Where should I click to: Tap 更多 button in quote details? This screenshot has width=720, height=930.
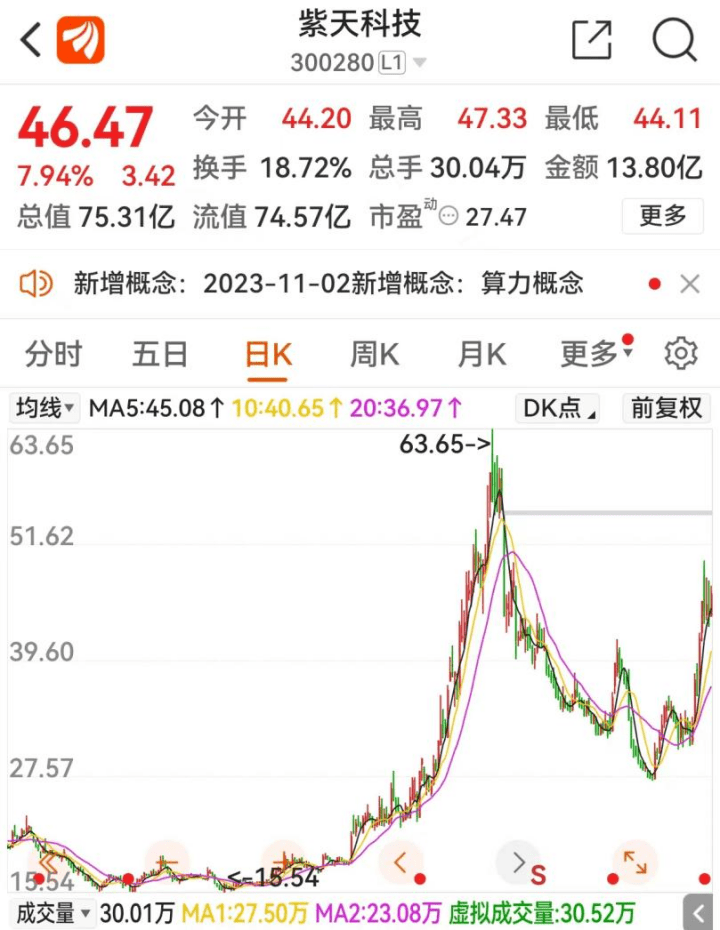pyautogui.click(x=662, y=215)
